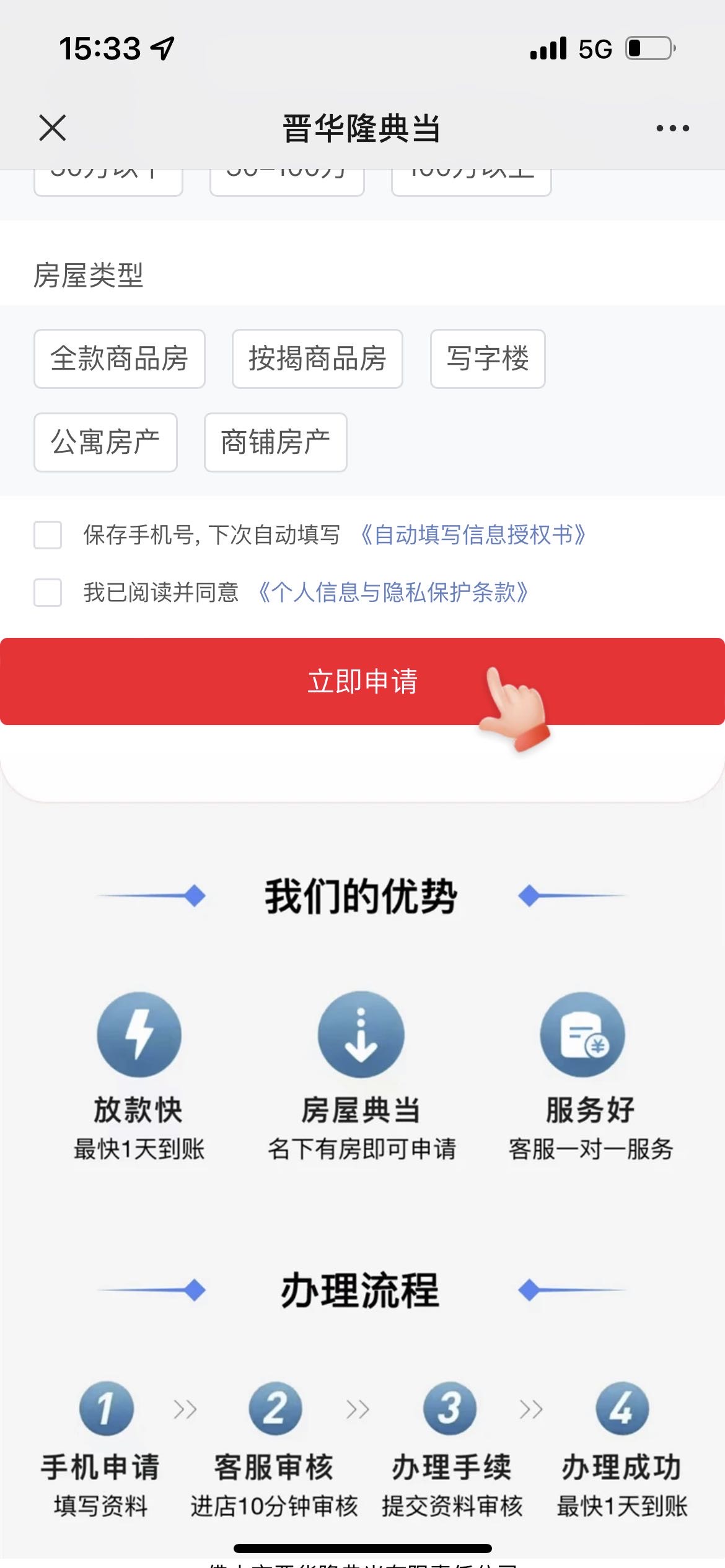This screenshot has height=1568, width=725.
Task: Check the save phone number box
Action: [48, 535]
